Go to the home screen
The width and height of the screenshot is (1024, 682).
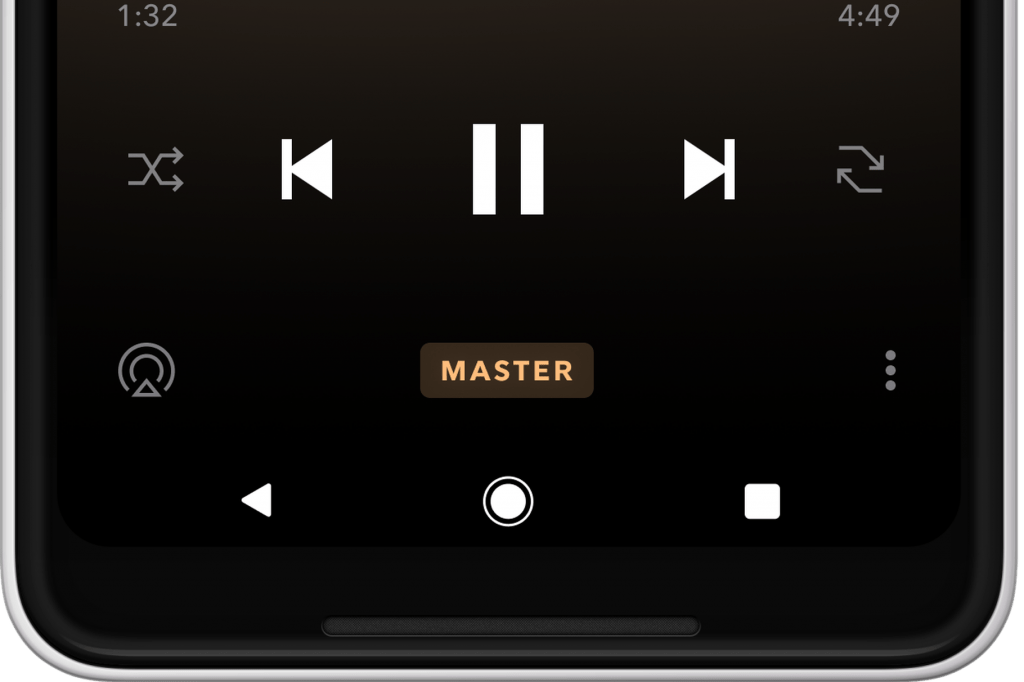click(508, 500)
